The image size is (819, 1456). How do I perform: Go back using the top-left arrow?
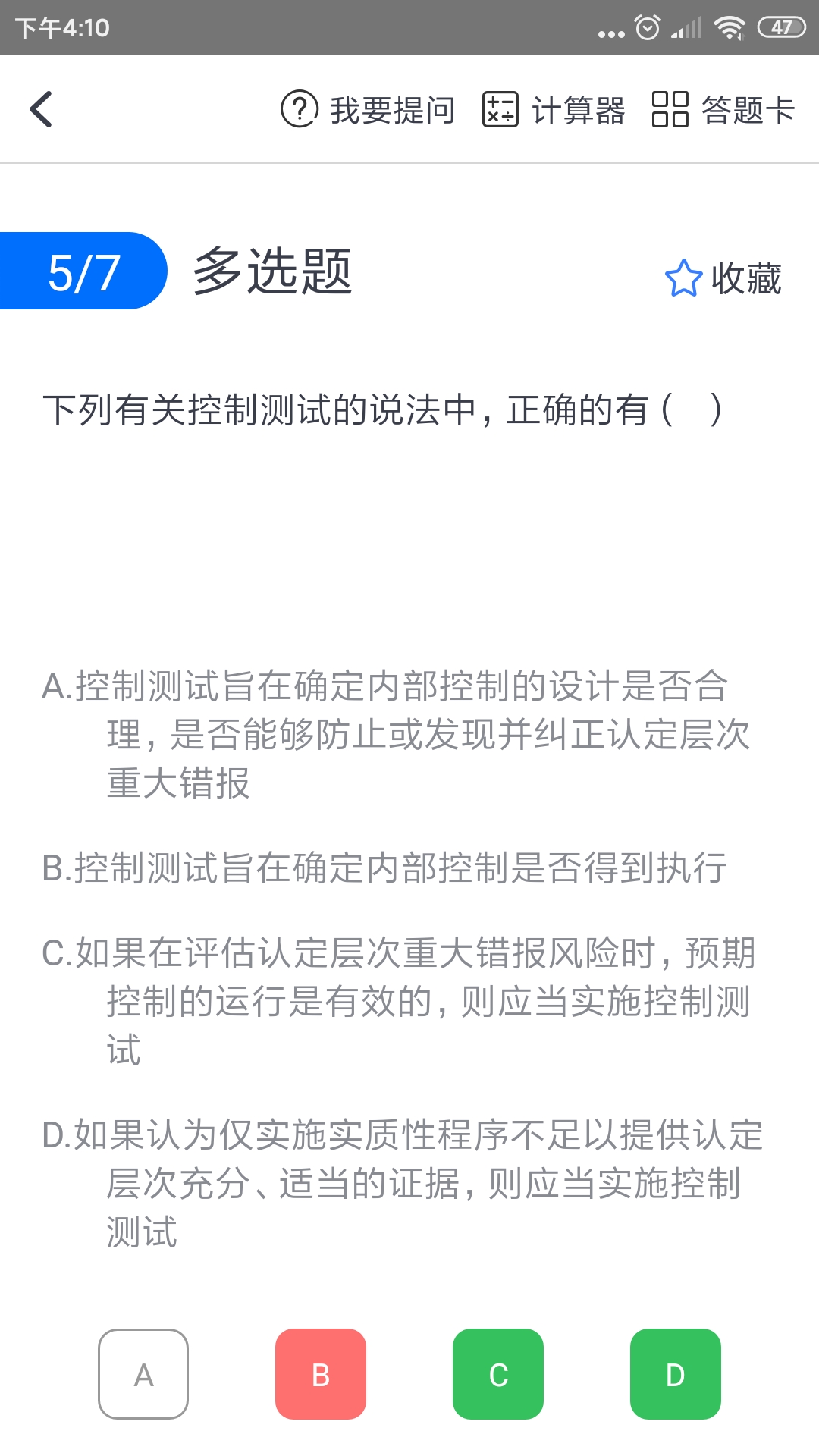pos(41,109)
